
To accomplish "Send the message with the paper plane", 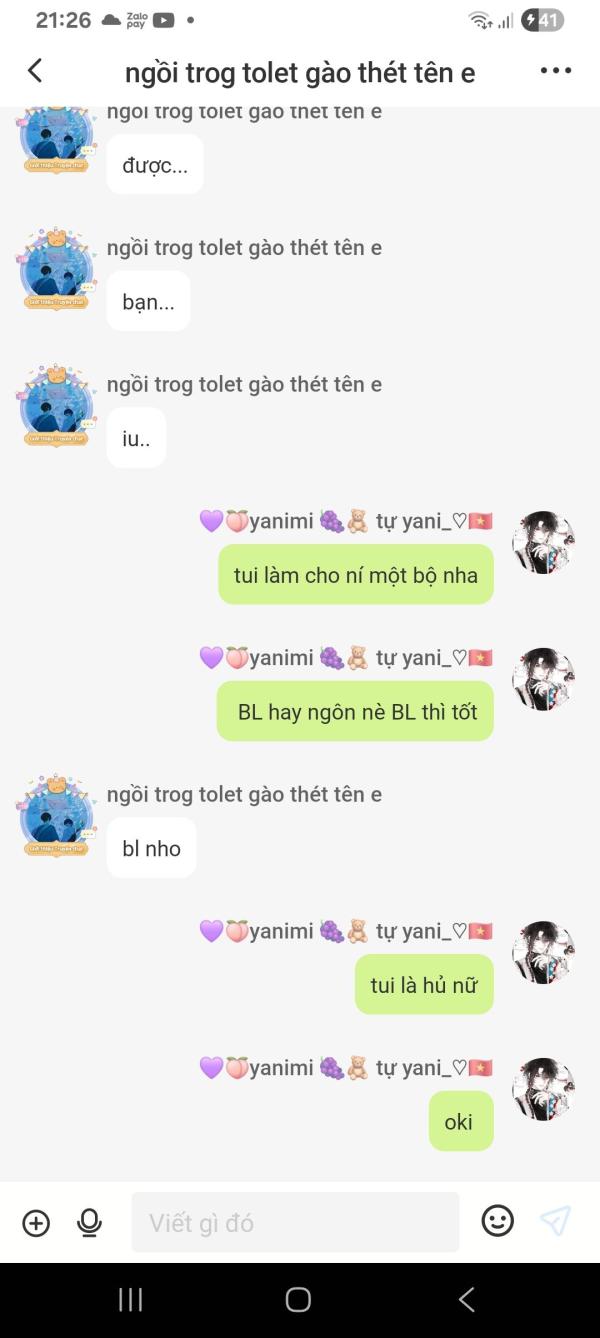I will pos(555,1221).
